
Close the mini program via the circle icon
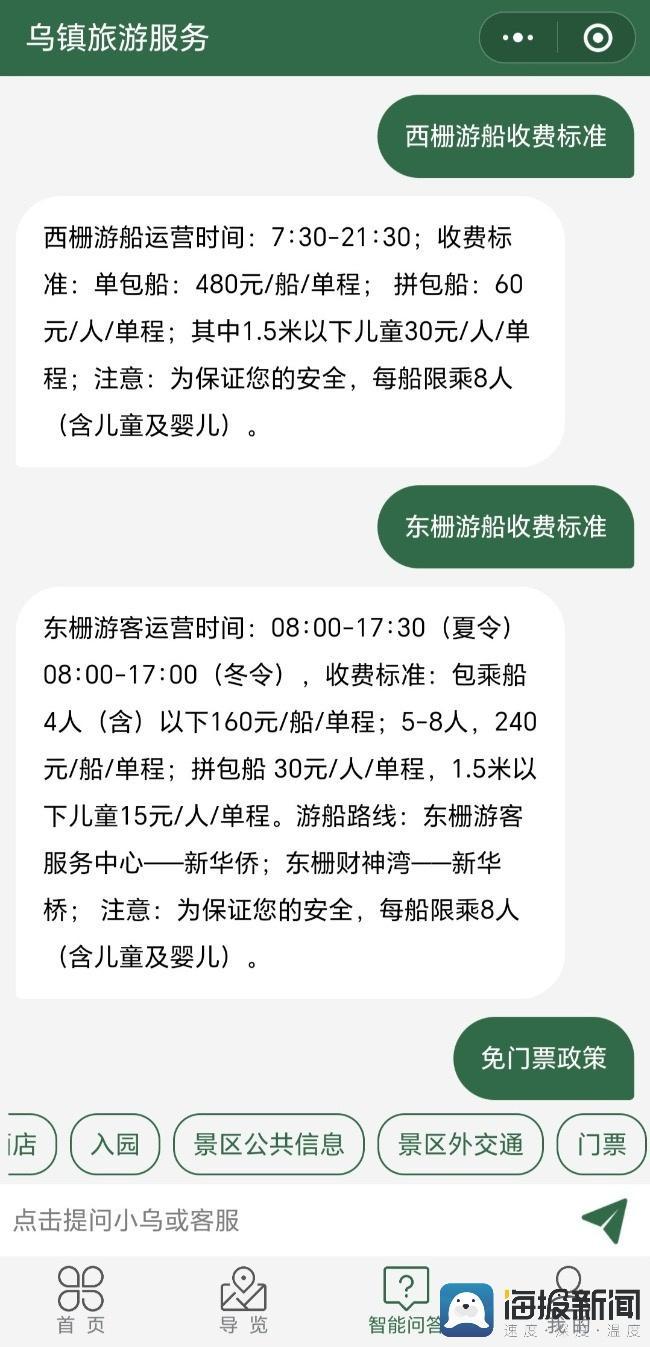597,38
